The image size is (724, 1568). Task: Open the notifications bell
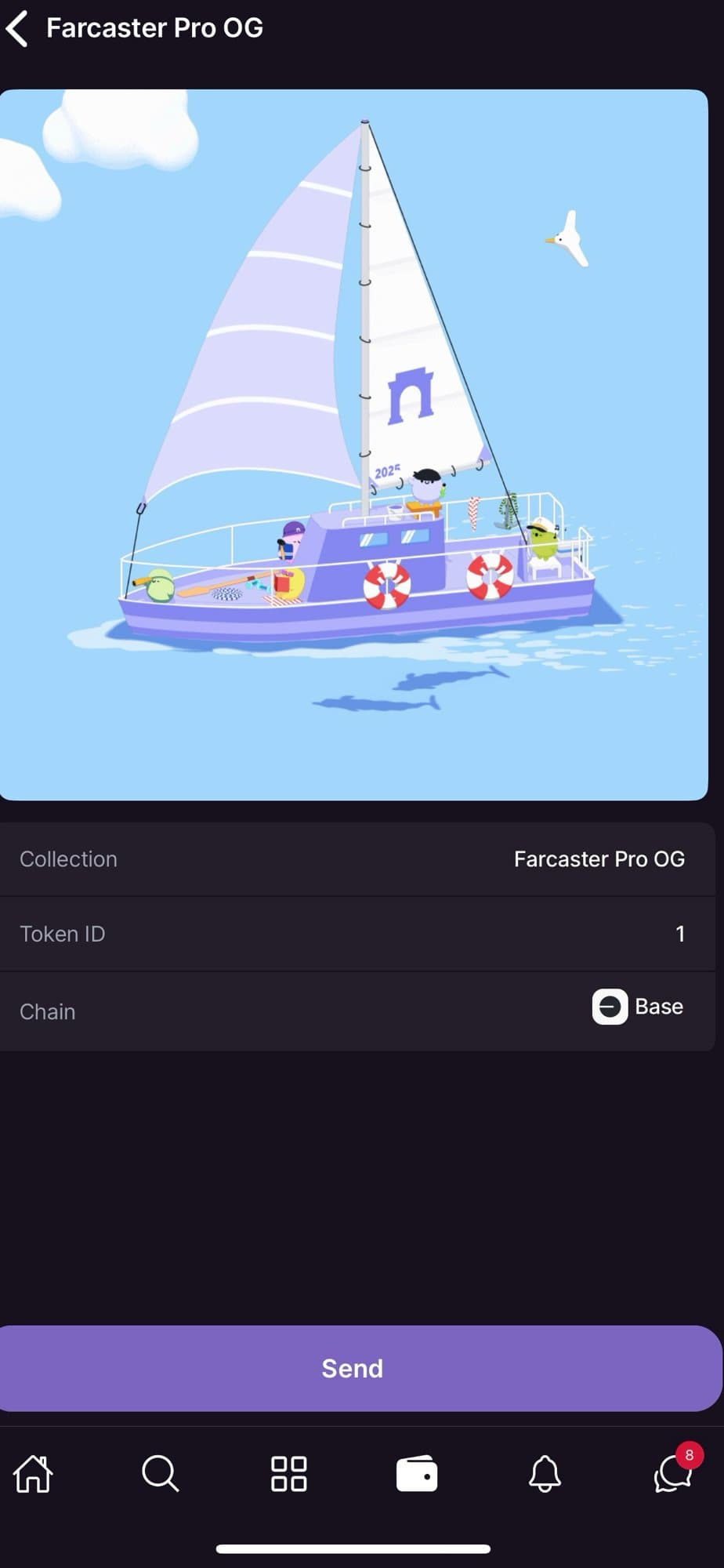[x=545, y=1473]
